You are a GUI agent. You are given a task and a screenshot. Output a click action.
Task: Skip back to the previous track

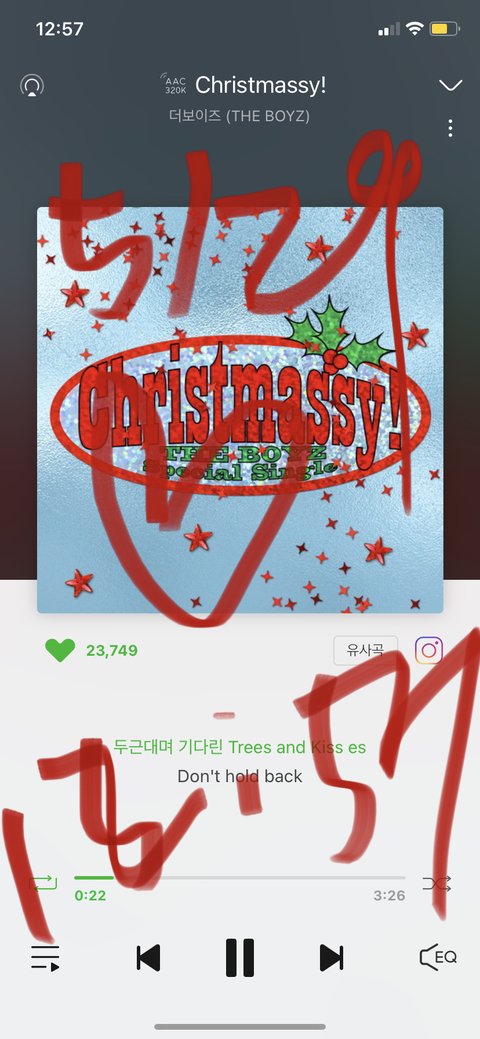click(x=148, y=957)
